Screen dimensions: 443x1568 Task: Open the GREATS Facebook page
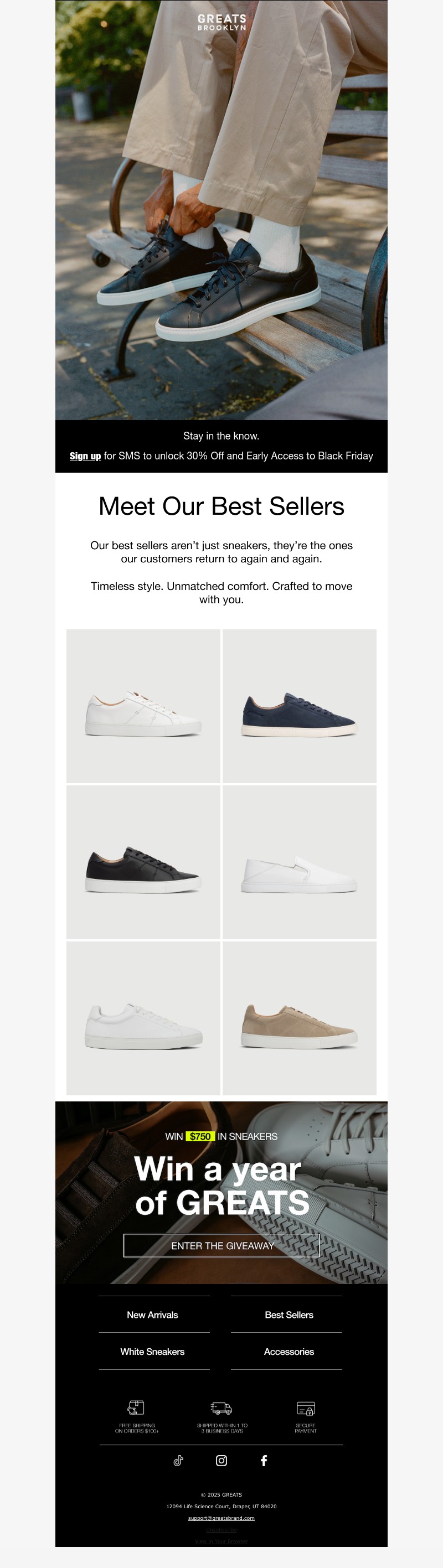tap(264, 1461)
